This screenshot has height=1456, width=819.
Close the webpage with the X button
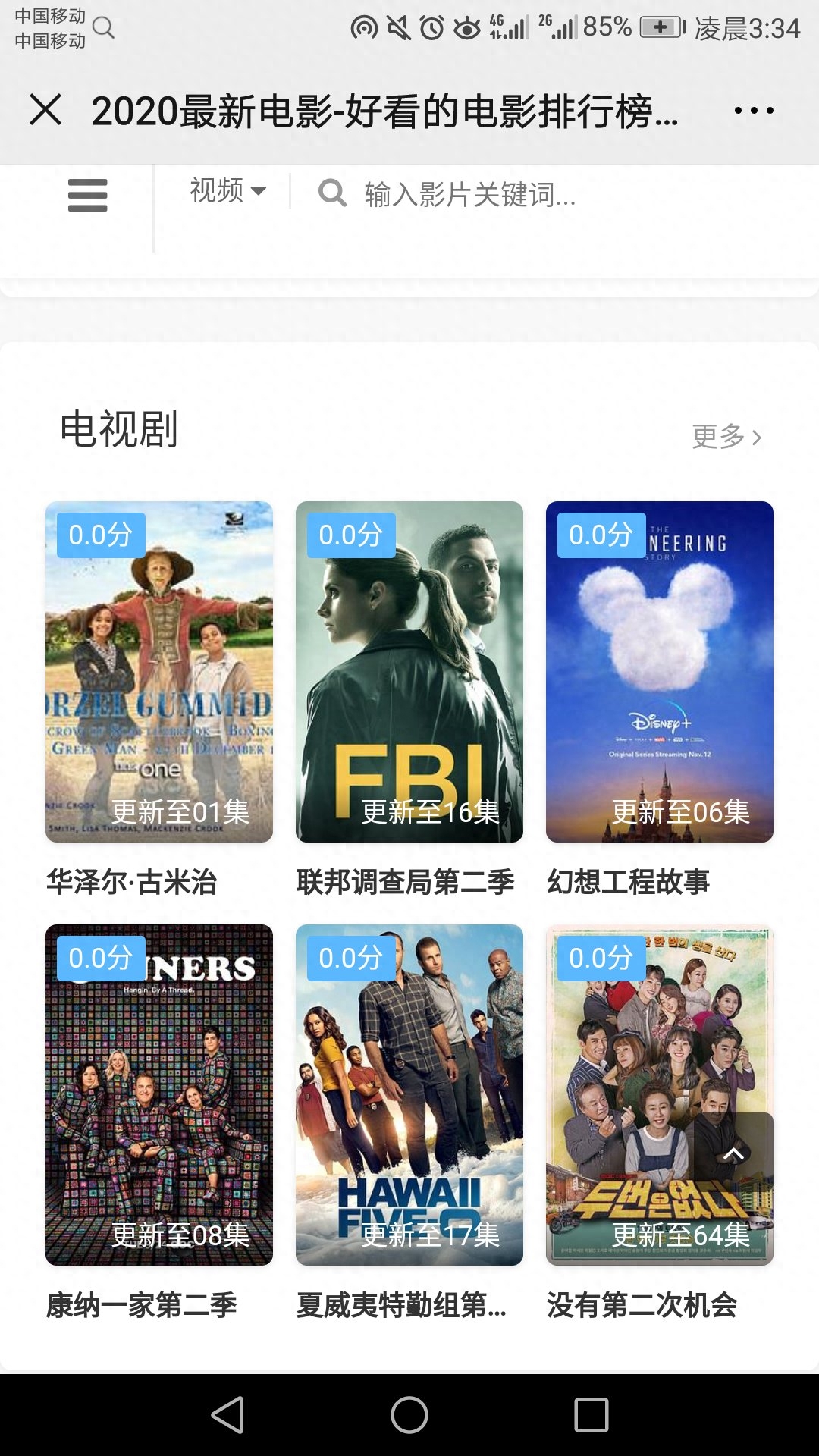(x=45, y=110)
